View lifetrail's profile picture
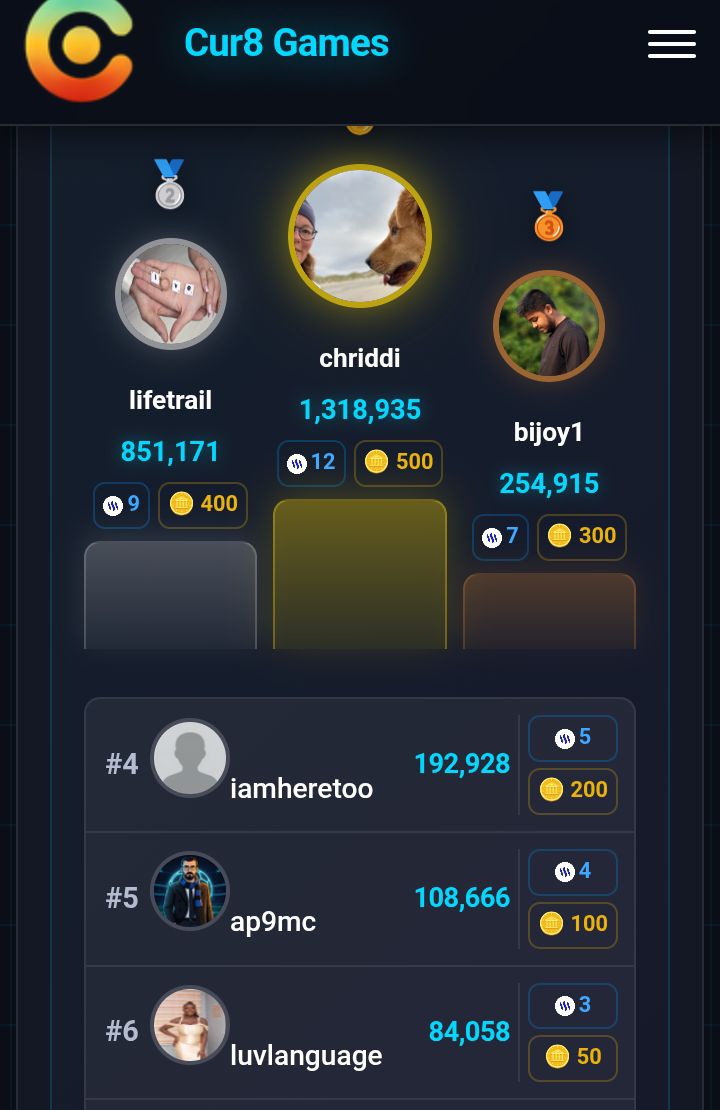This screenshot has width=720, height=1110. click(170, 294)
